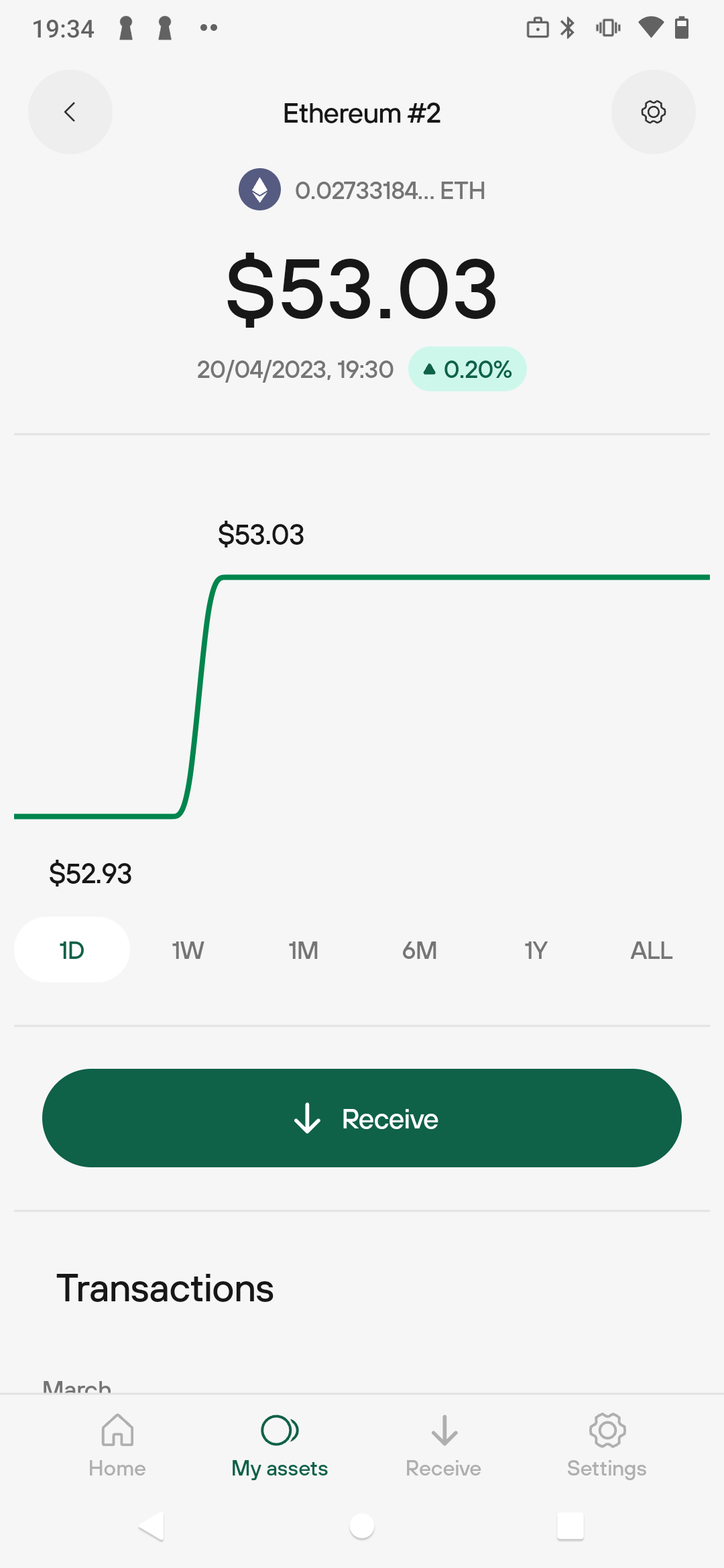Screen dimensions: 724x1568
Task: Tap the system home button
Action: coord(362,1526)
